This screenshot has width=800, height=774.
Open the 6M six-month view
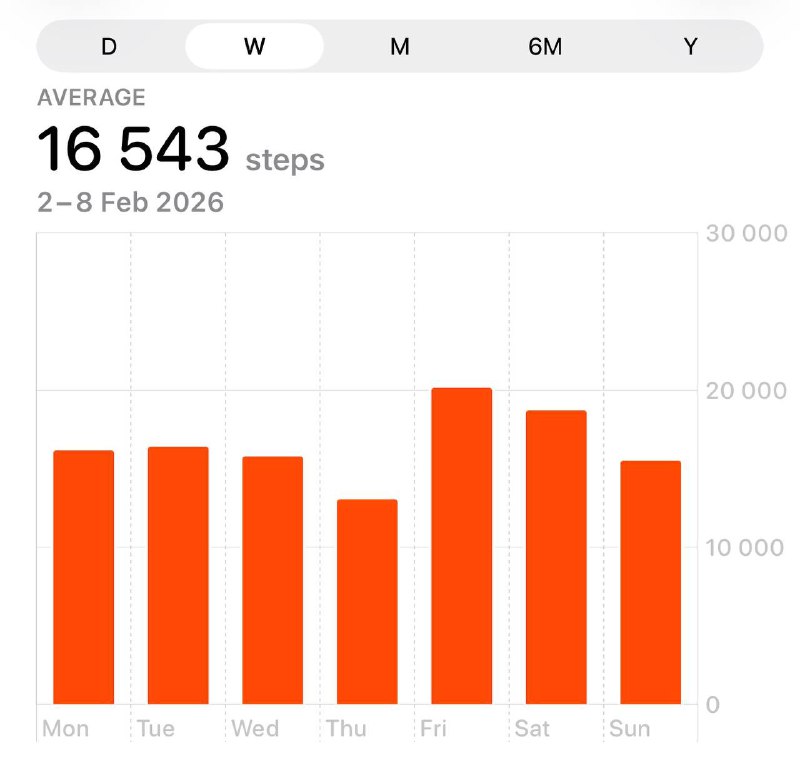pyautogui.click(x=545, y=46)
